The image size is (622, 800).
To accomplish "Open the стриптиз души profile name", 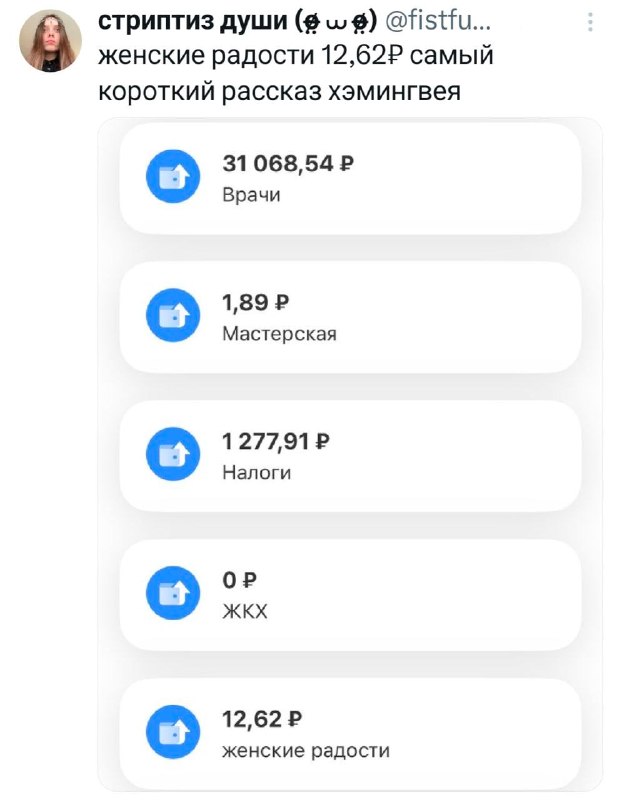I will [194, 22].
